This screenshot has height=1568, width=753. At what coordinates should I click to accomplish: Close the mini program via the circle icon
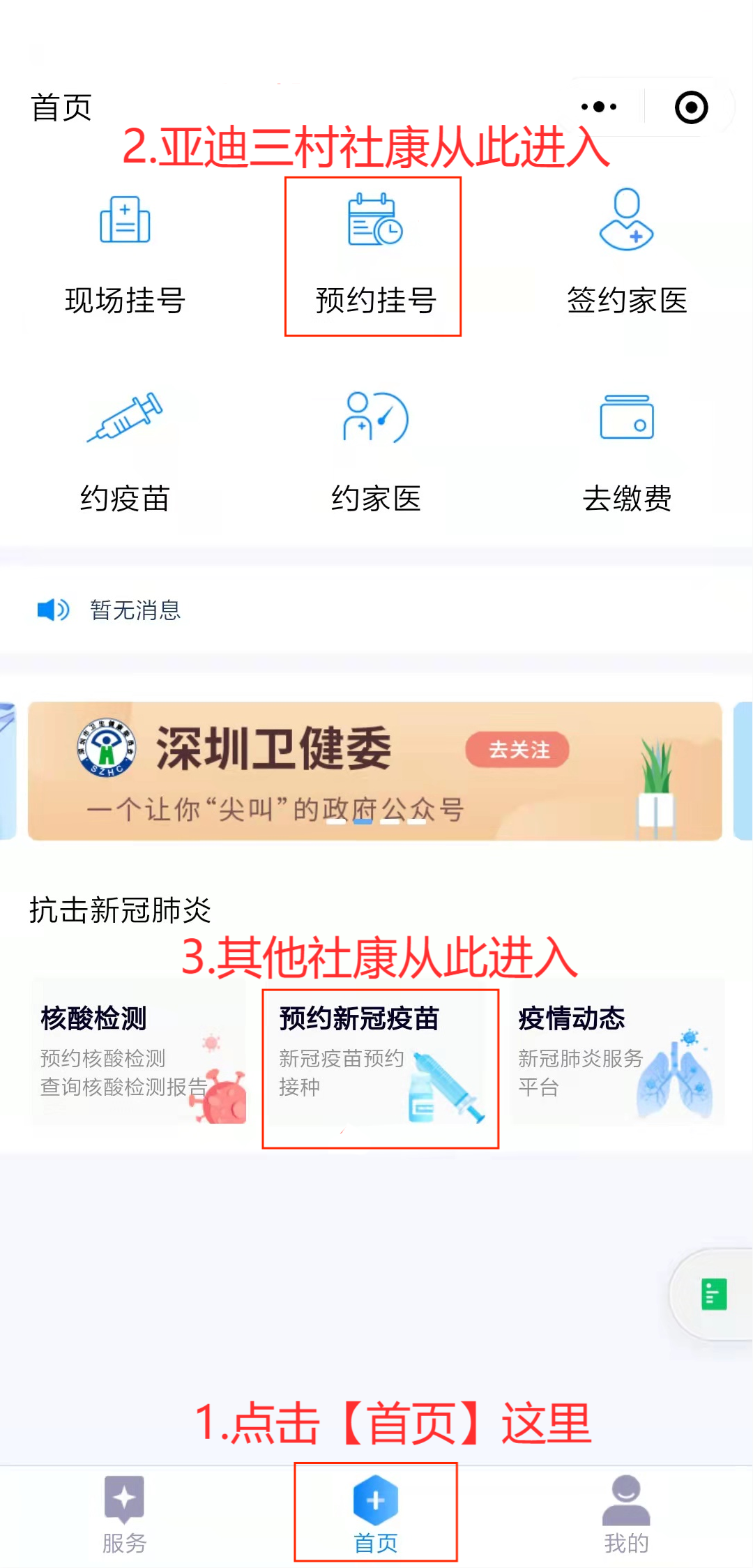pos(691,107)
